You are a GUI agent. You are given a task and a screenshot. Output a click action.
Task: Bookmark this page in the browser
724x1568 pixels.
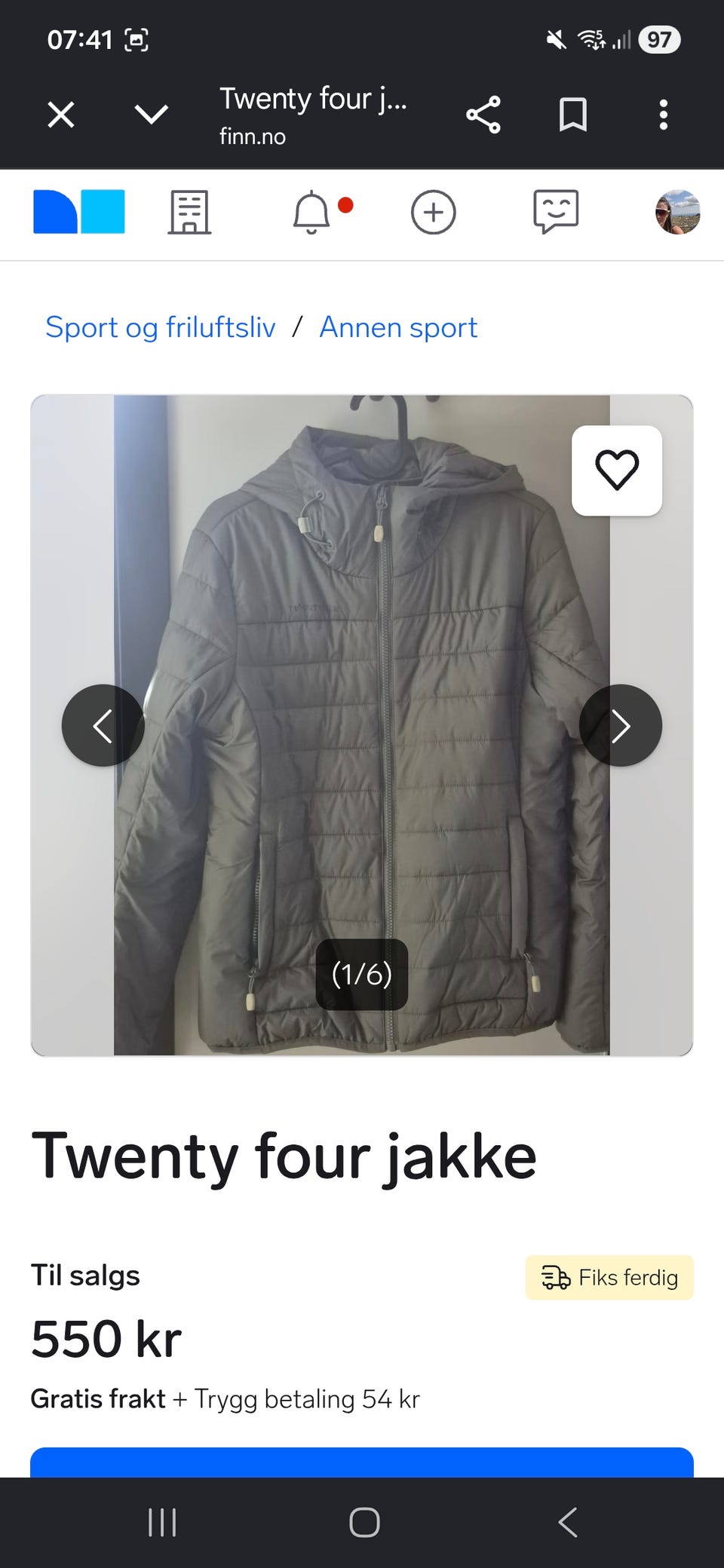pyautogui.click(x=573, y=115)
